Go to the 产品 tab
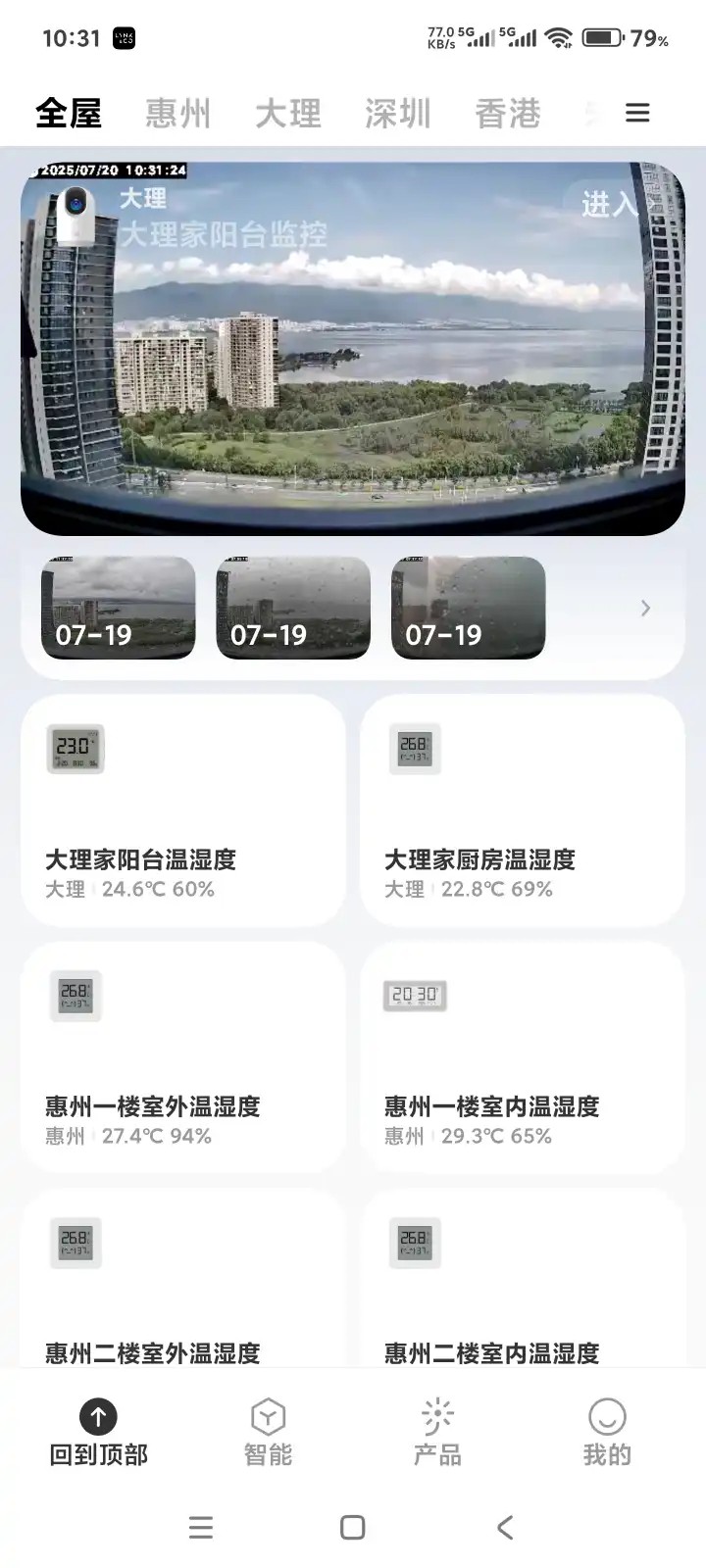706x1568 pixels. click(x=437, y=1432)
